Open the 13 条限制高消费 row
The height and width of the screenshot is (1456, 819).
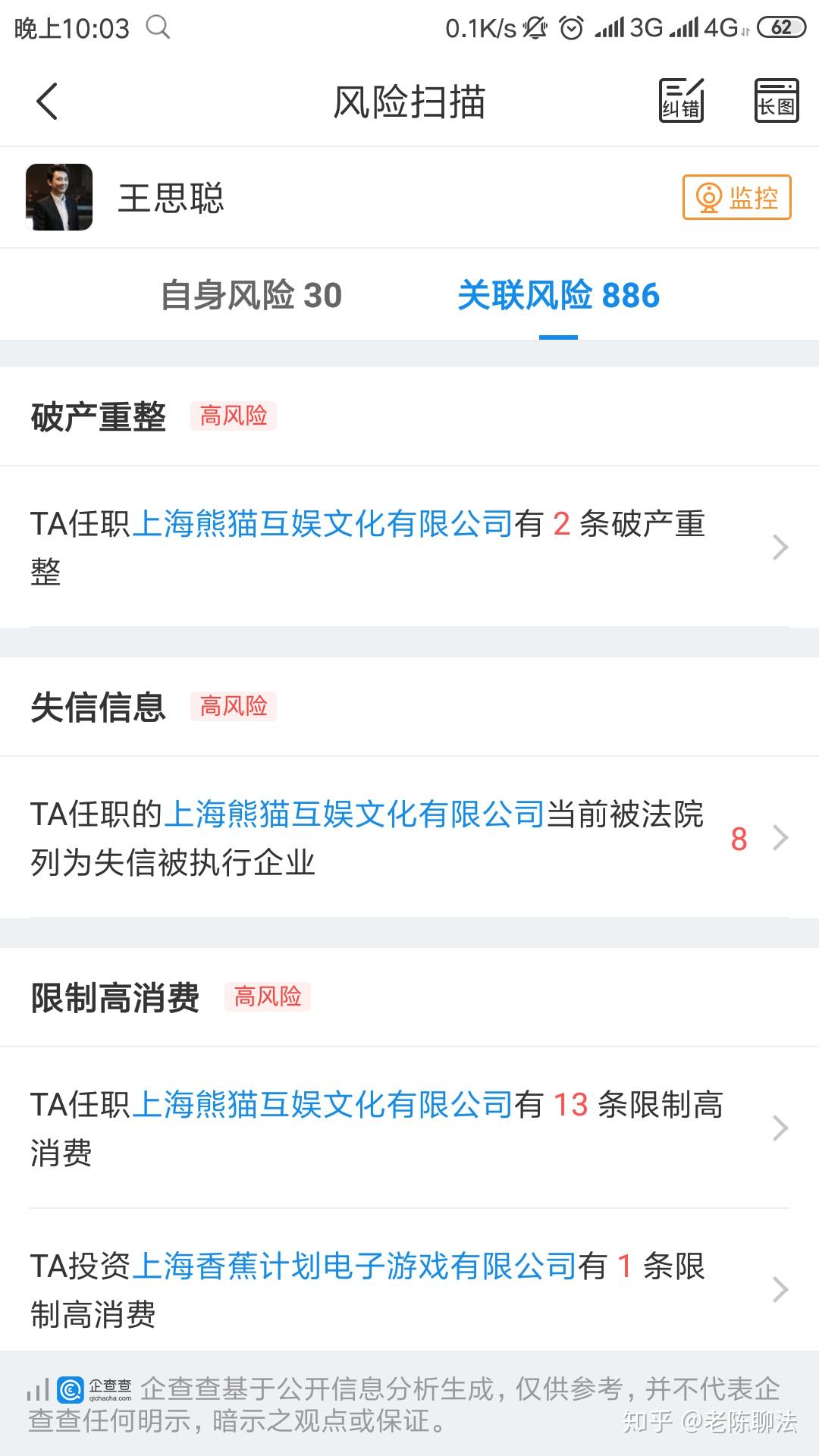(409, 1128)
